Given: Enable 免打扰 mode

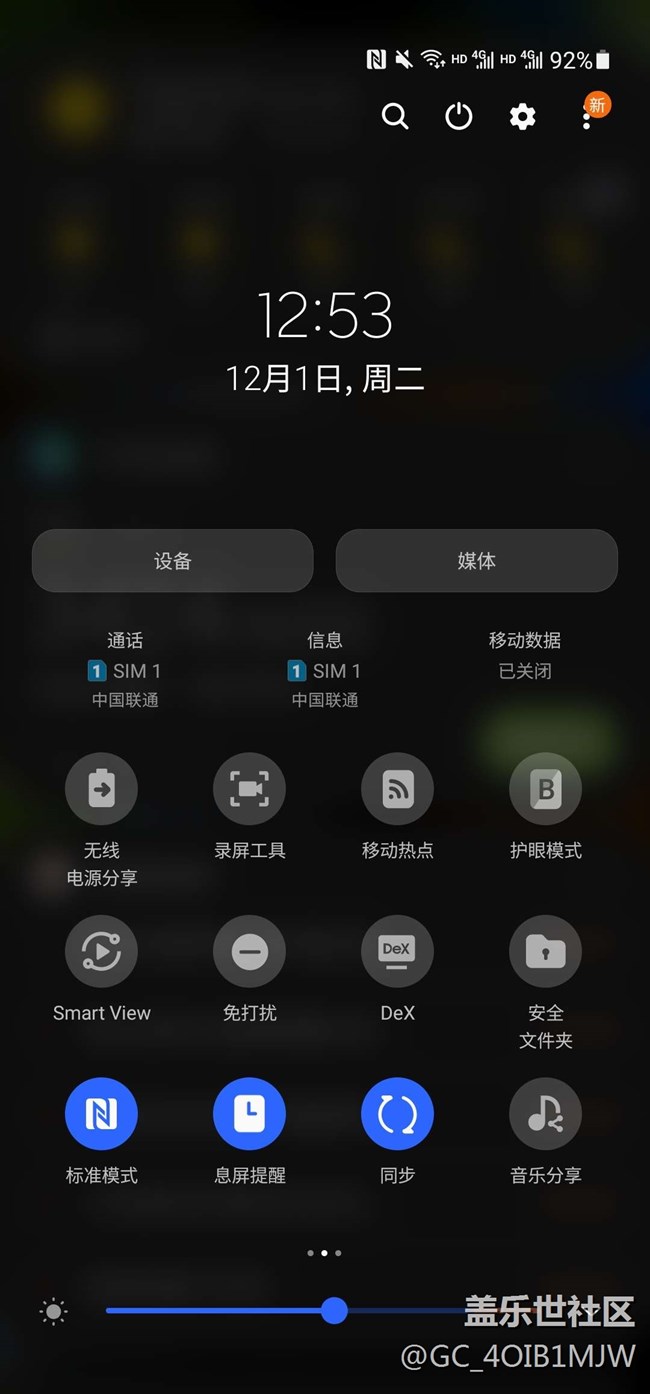Looking at the screenshot, I should pyautogui.click(x=250, y=952).
